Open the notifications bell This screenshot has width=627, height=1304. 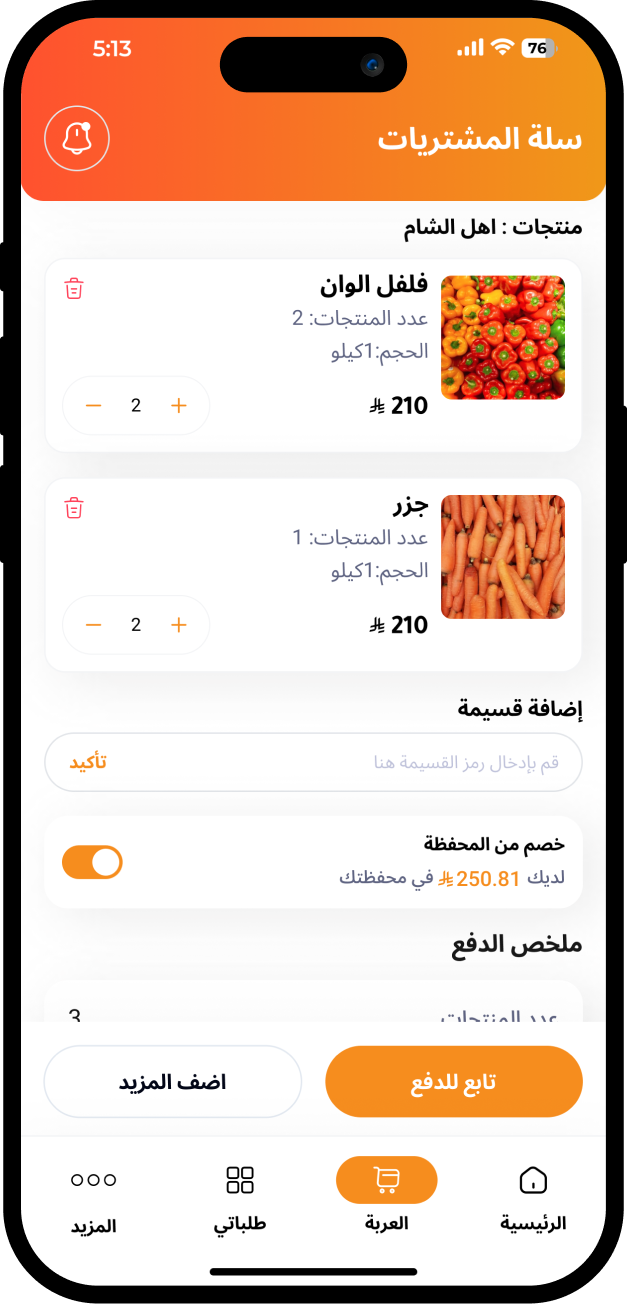77,139
